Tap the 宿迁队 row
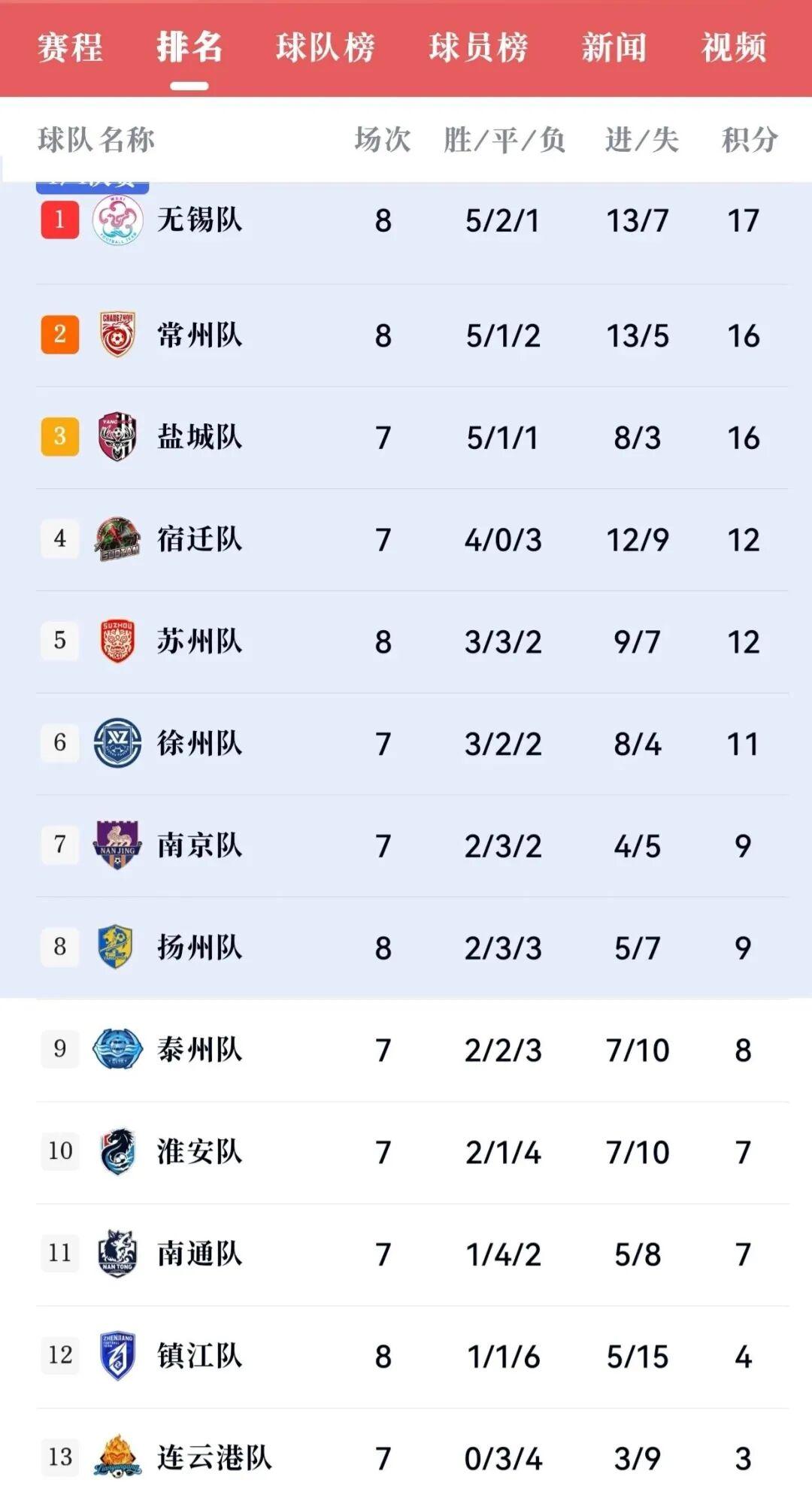The width and height of the screenshot is (812, 1507). 406,540
